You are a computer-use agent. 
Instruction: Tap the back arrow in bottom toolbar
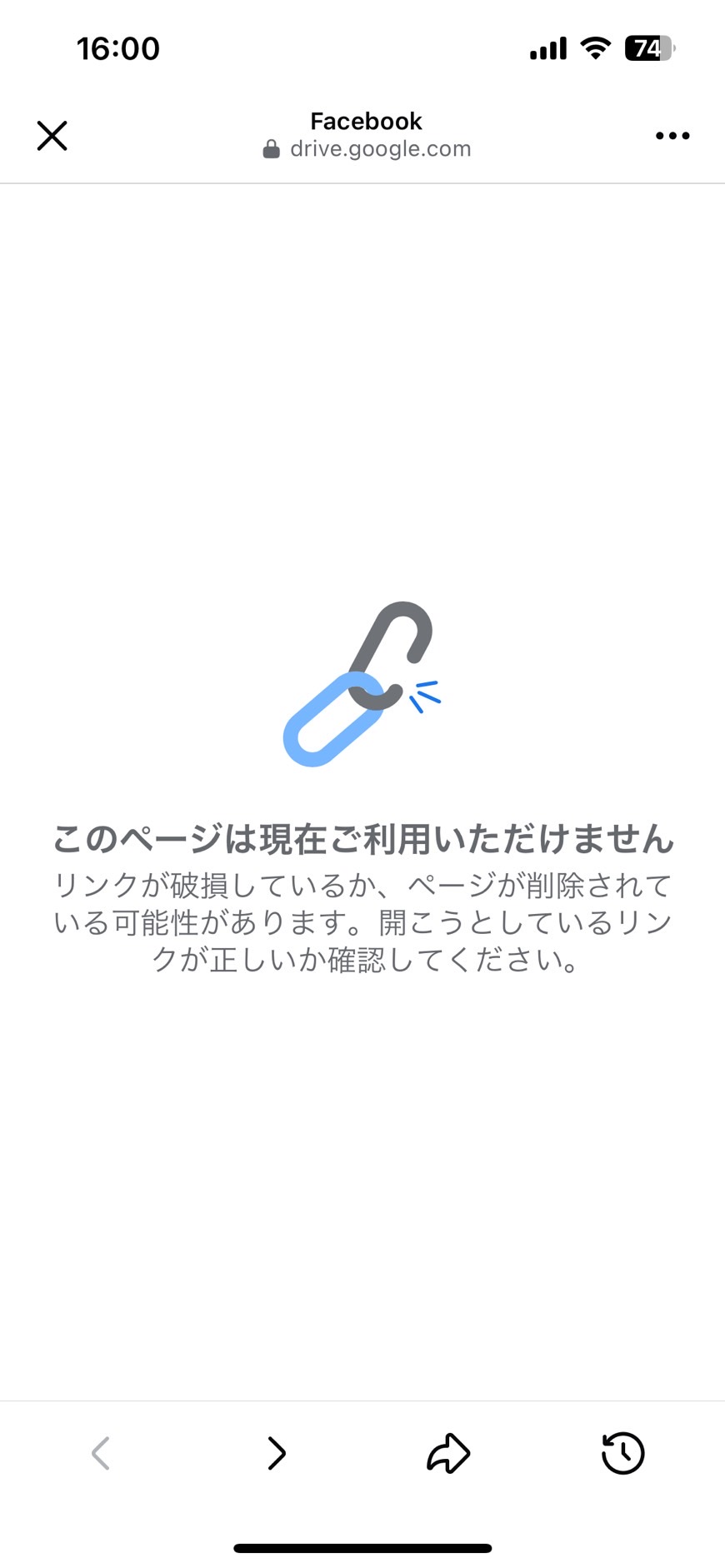click(101, 1453)
